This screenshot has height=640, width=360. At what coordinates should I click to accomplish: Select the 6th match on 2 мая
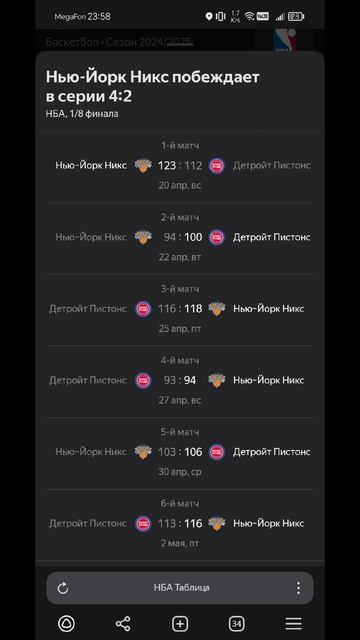click(180, 525)
